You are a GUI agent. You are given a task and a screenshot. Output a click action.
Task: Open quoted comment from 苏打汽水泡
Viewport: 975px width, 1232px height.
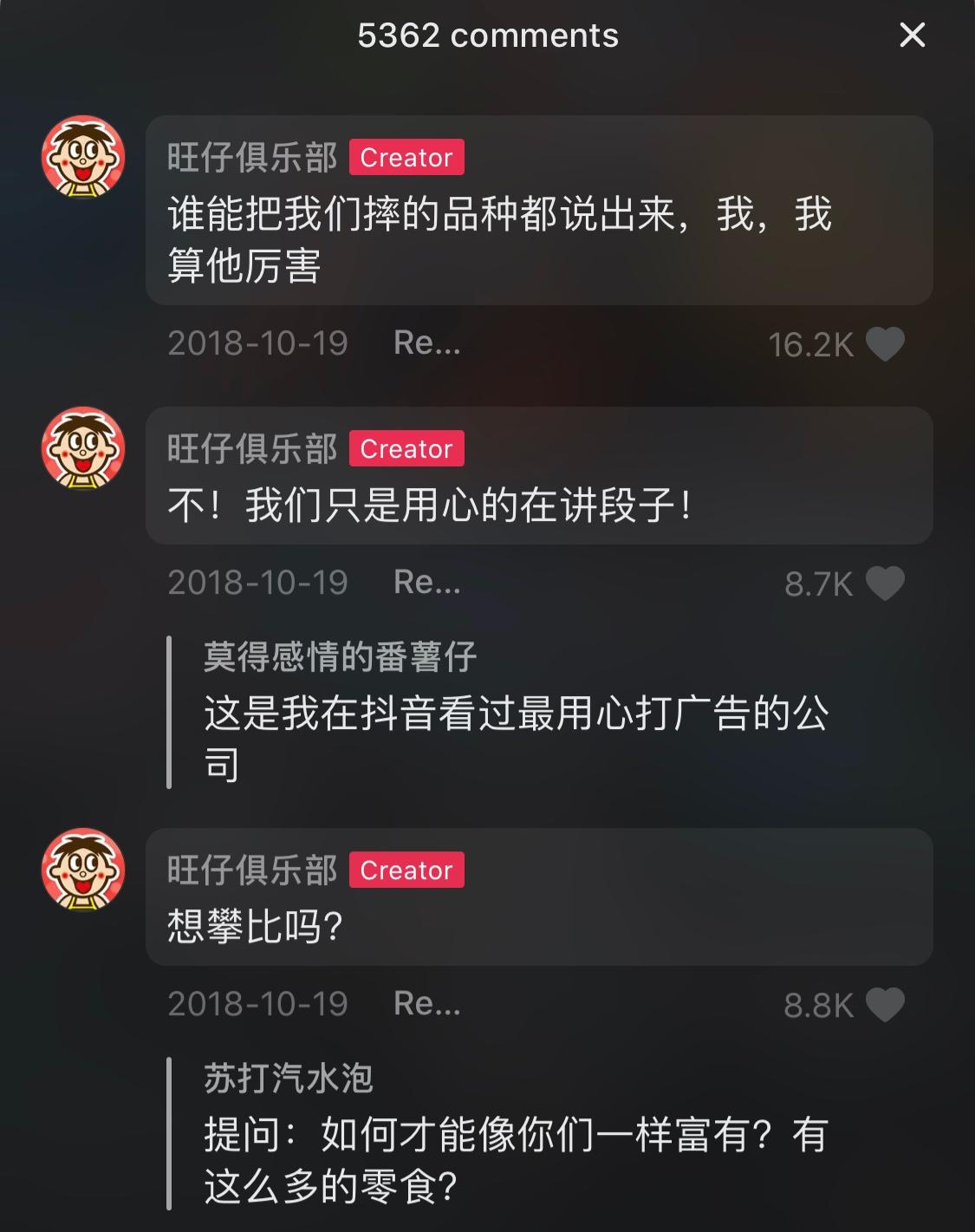(516, 1134)
